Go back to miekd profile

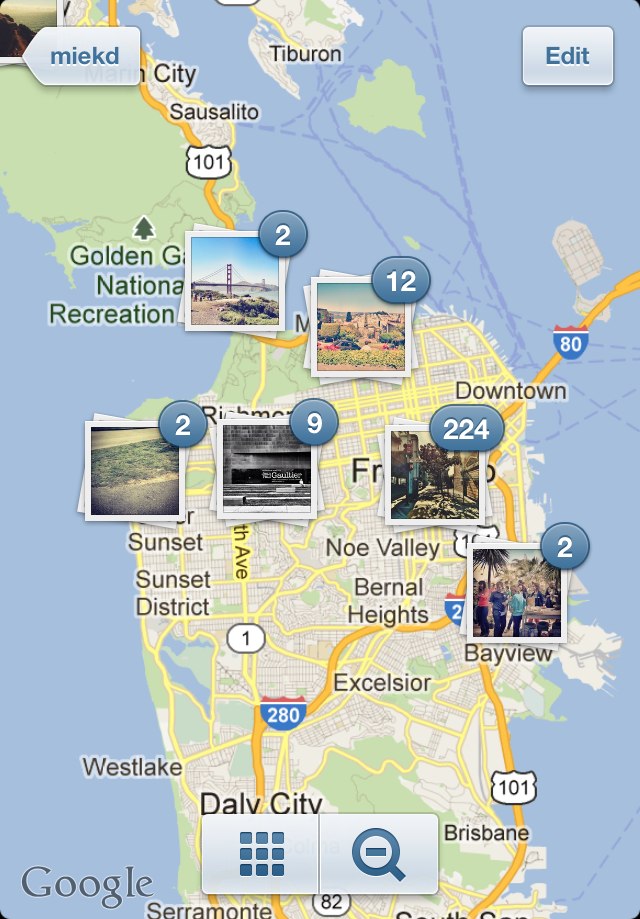pyautogui.click(x=82, y=56)
